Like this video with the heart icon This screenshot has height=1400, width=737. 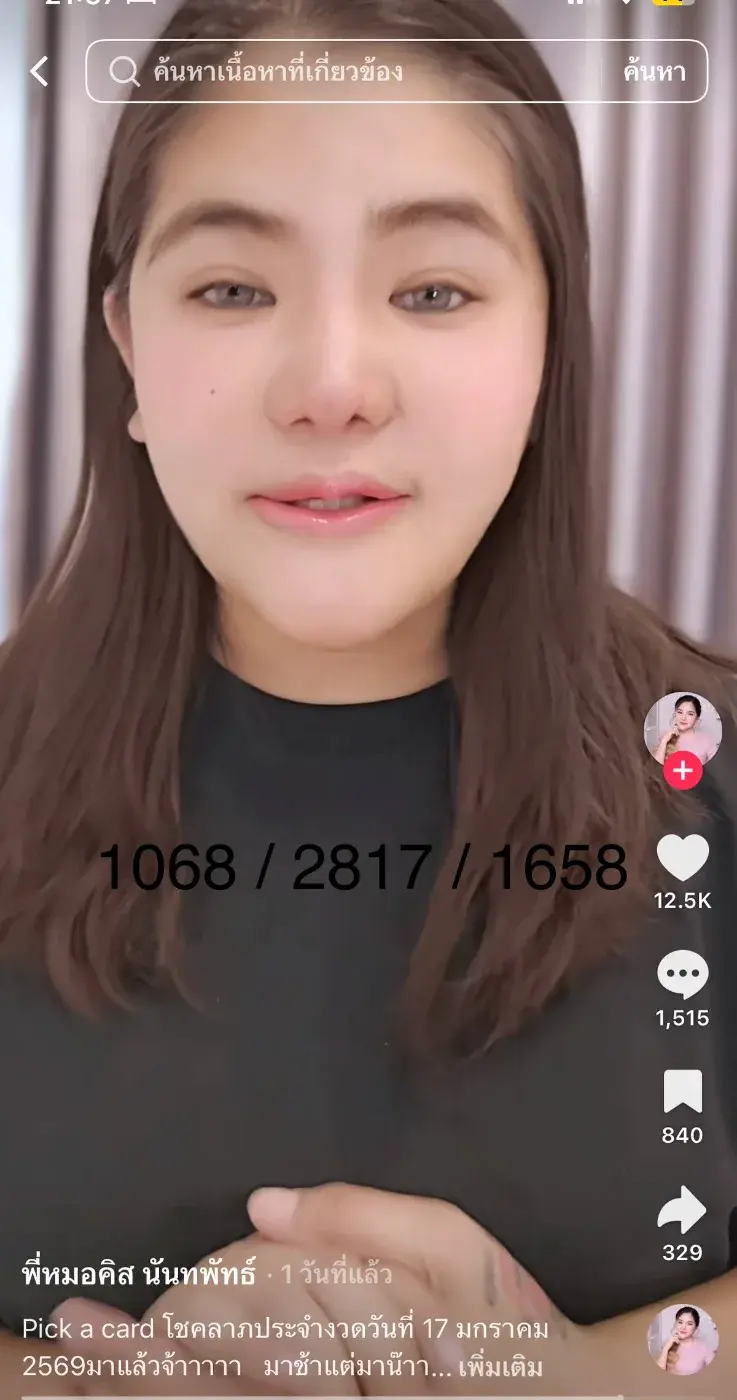(x=682, y=859)
